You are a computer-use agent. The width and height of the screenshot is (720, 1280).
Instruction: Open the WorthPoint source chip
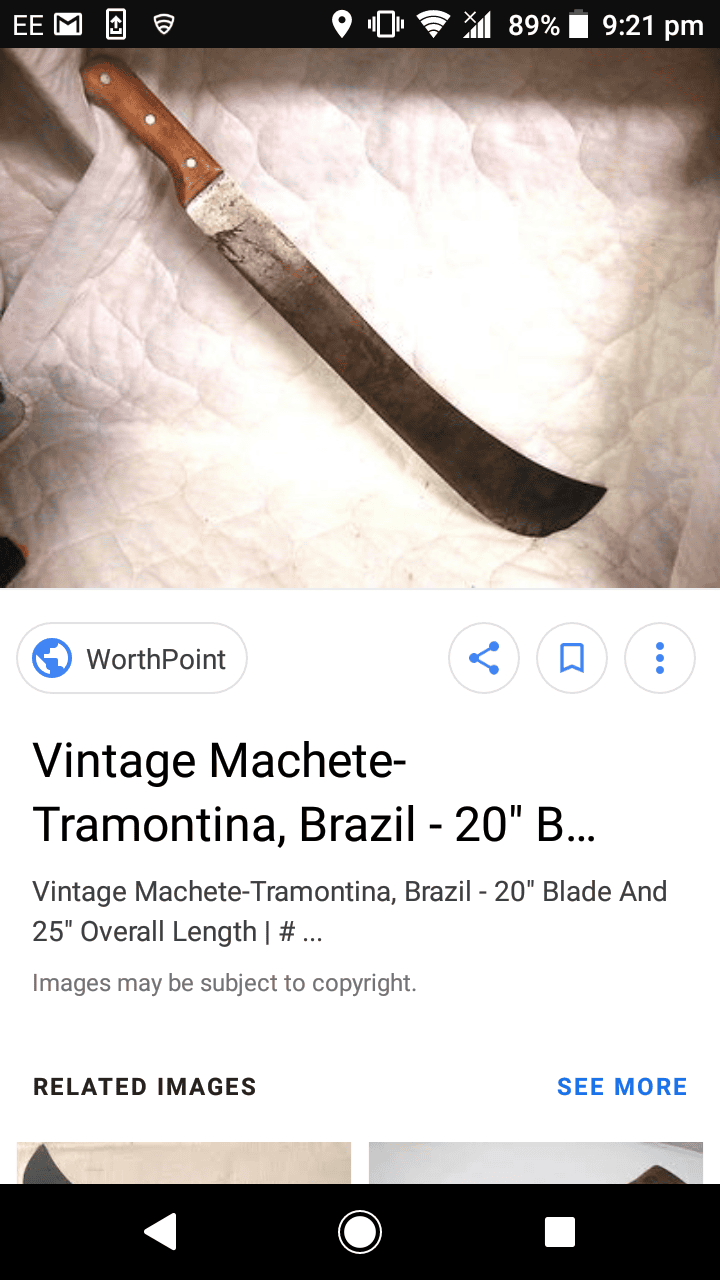pos(132,658)
